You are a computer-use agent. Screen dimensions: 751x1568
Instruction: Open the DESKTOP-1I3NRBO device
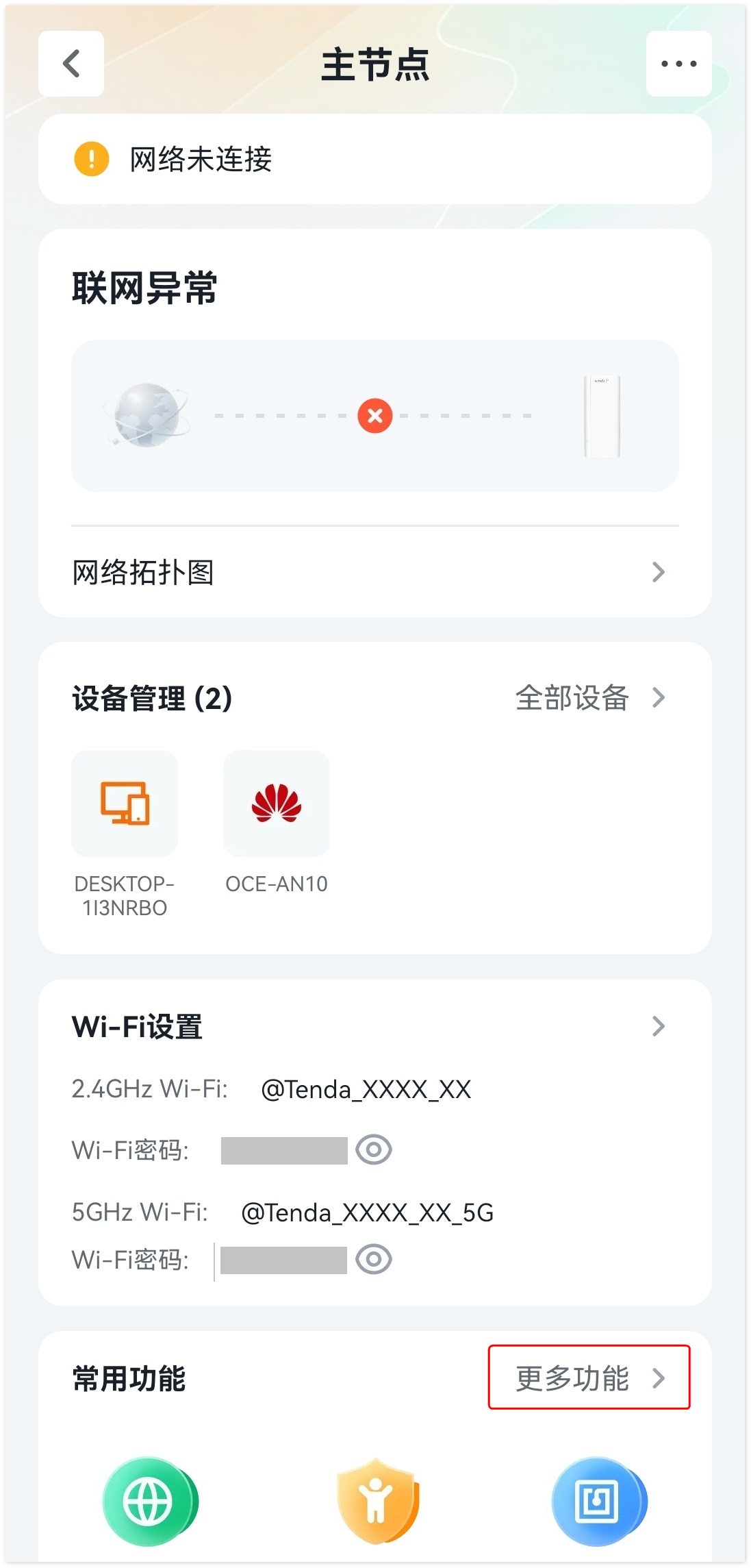125,804
